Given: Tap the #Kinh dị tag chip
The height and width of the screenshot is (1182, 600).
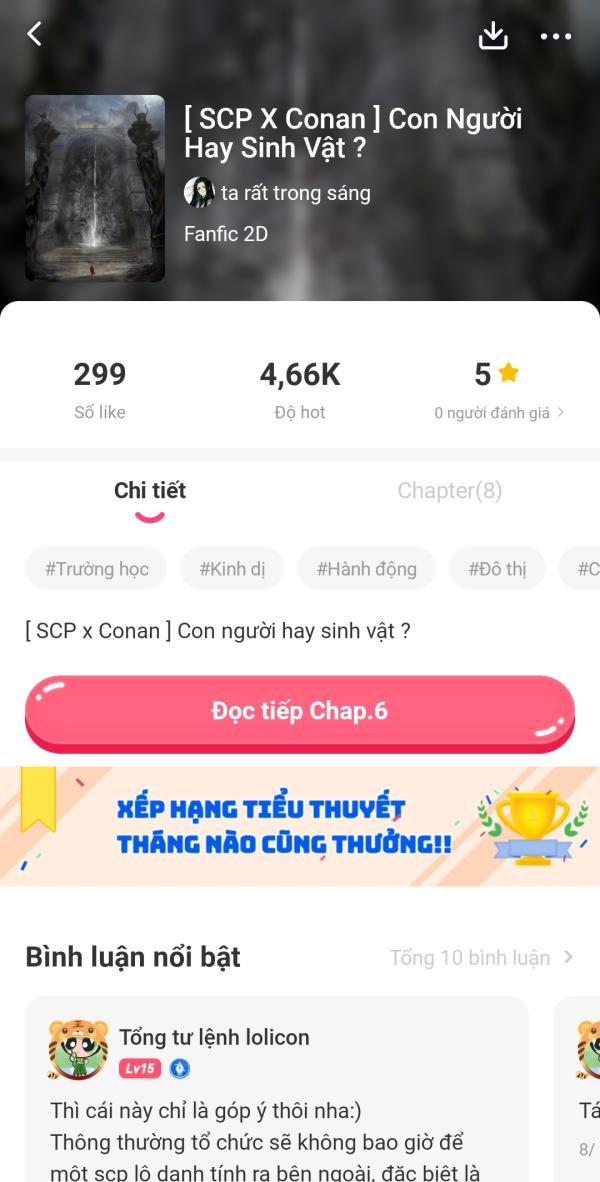Looking at the screenshot, I should 232,569.
